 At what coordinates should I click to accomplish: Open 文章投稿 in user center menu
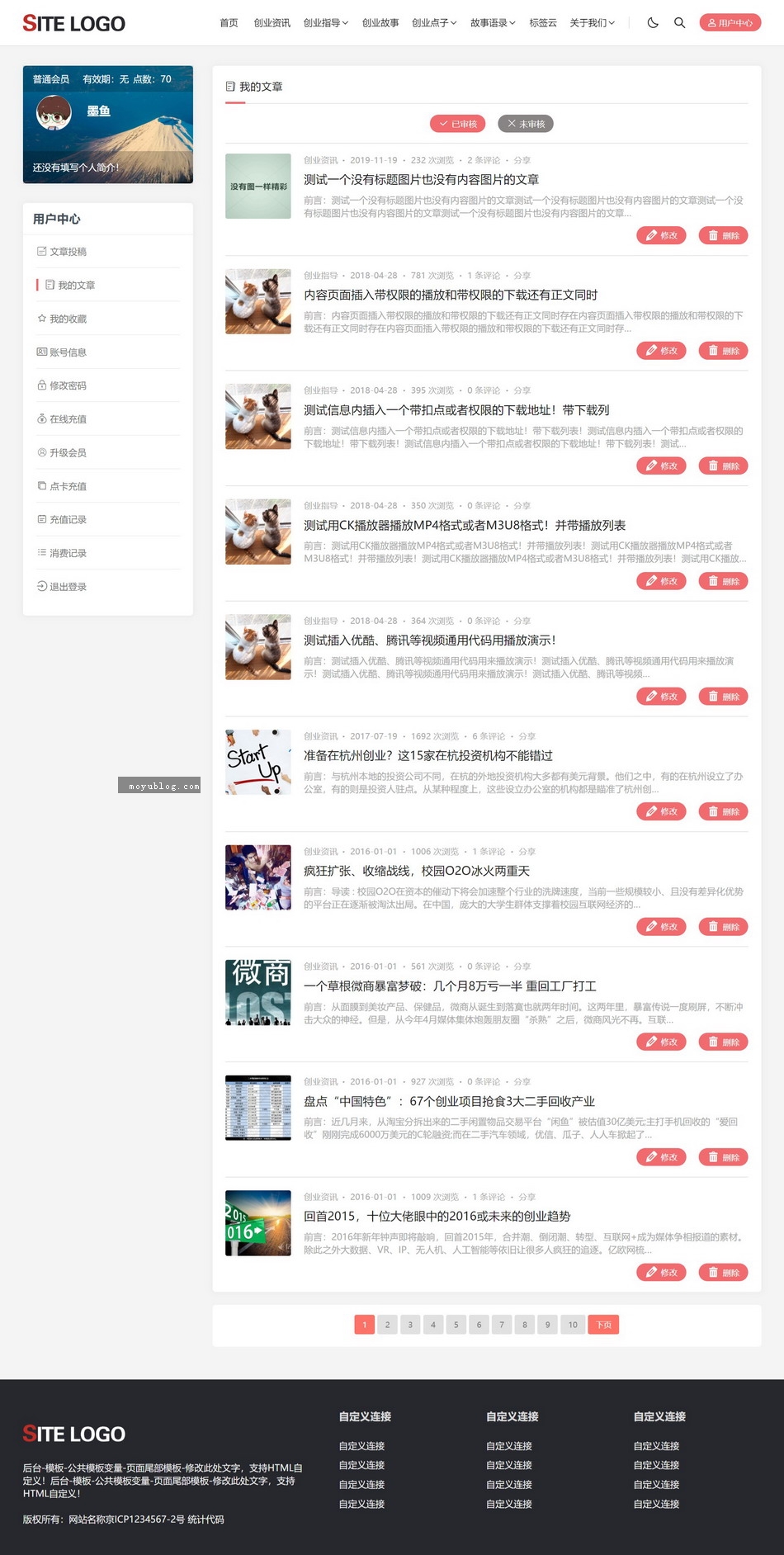click(68, 252)
